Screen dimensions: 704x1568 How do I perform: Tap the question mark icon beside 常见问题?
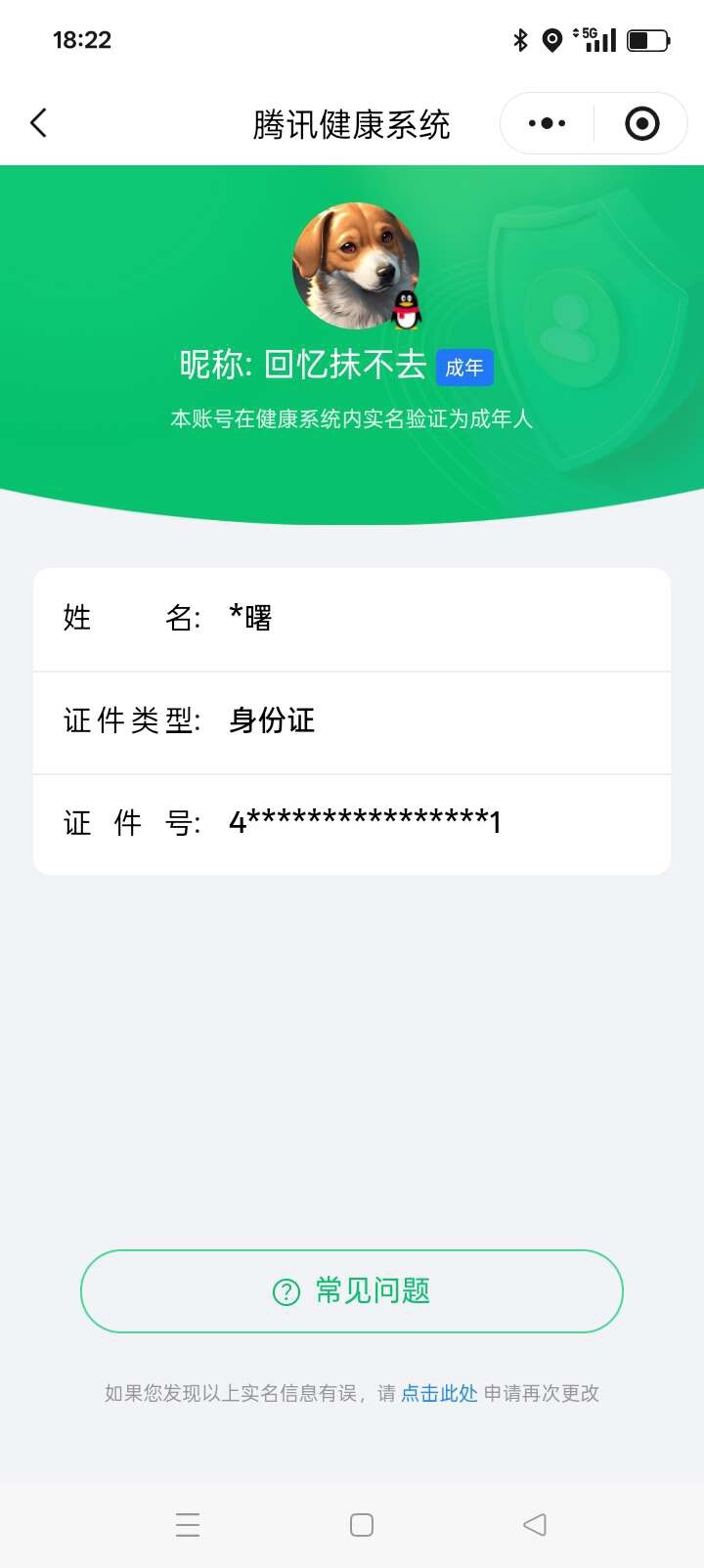click(x=284, y=1290)
